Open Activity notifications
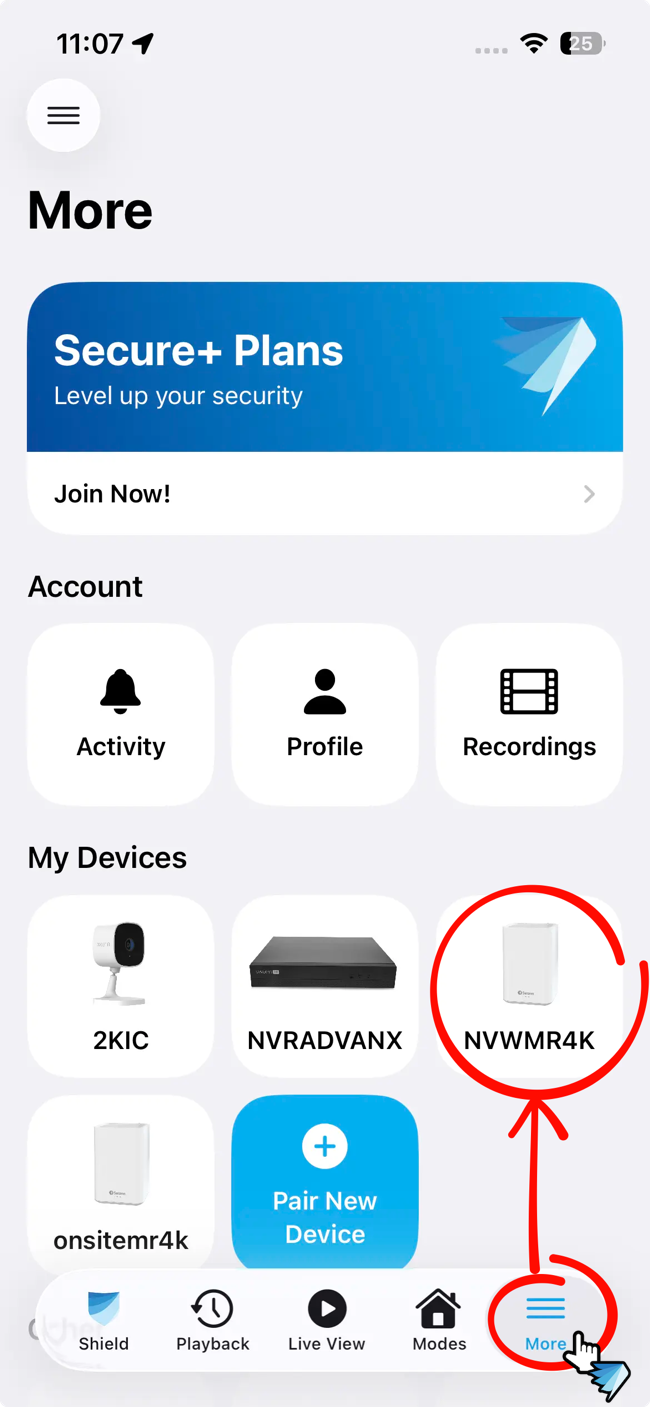The height and width of the screenshot is (1407, 650). pos(120,714)
